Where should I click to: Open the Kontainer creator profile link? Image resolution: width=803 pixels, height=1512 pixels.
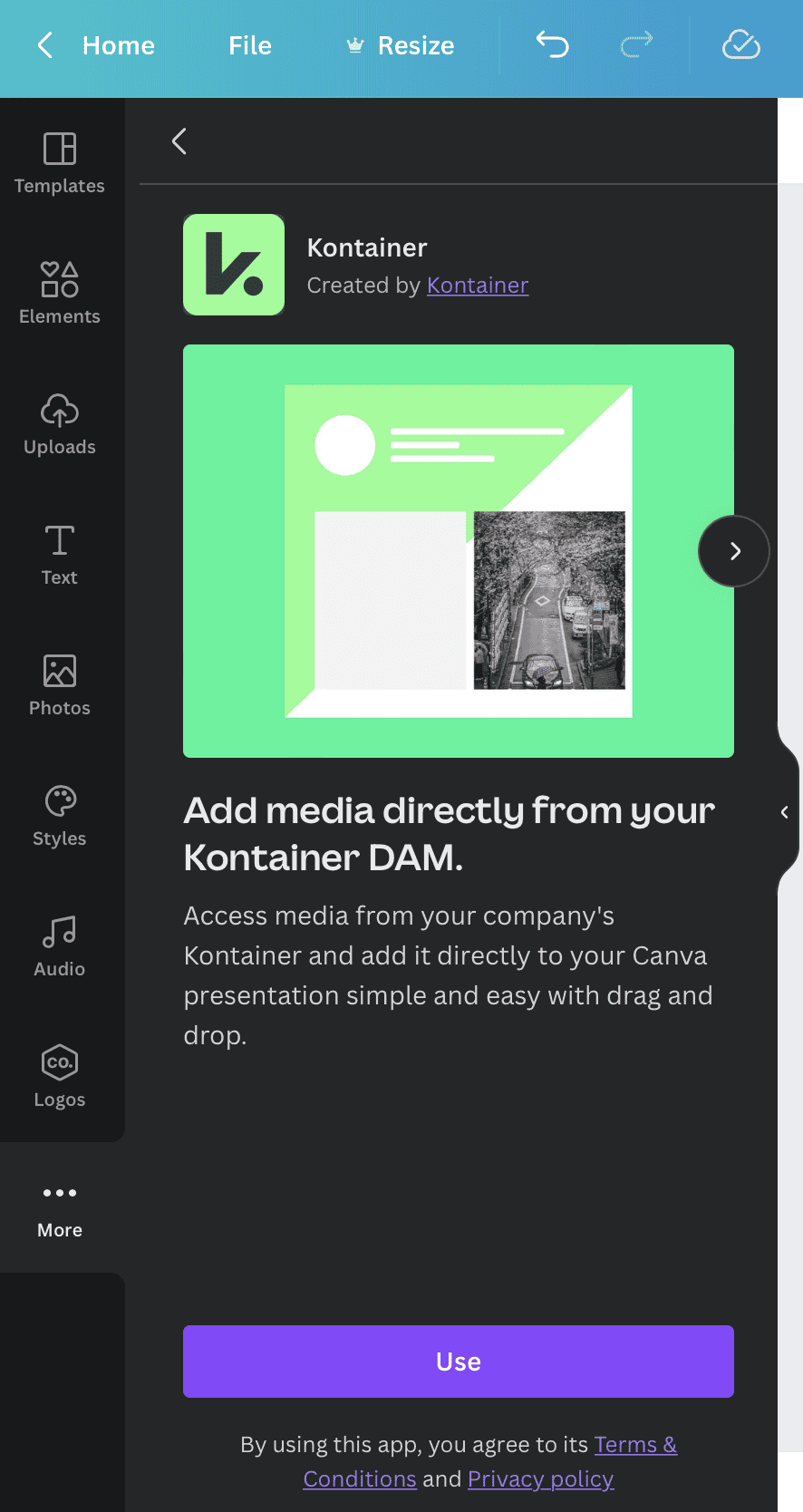[x=478, y=285]
